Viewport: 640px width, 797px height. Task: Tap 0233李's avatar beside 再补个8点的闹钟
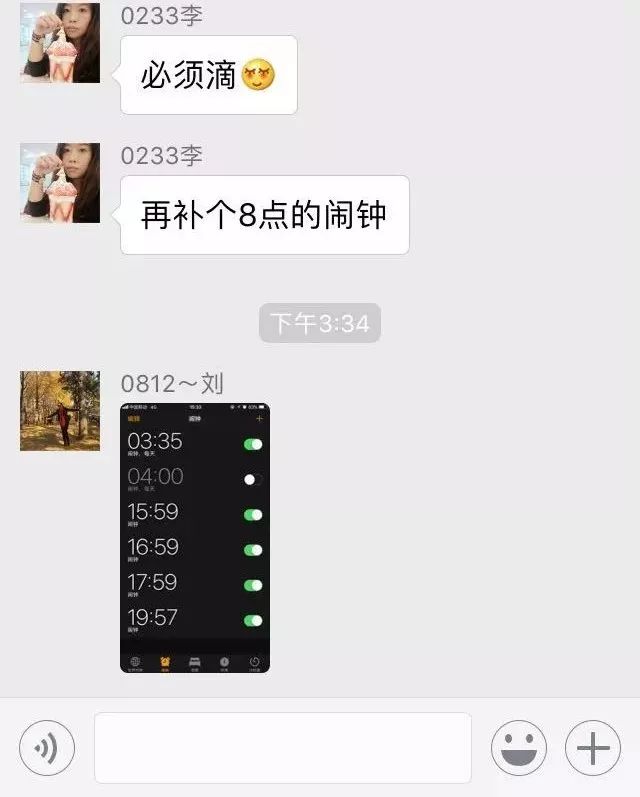pyautogui.click(x=60, y=182)
